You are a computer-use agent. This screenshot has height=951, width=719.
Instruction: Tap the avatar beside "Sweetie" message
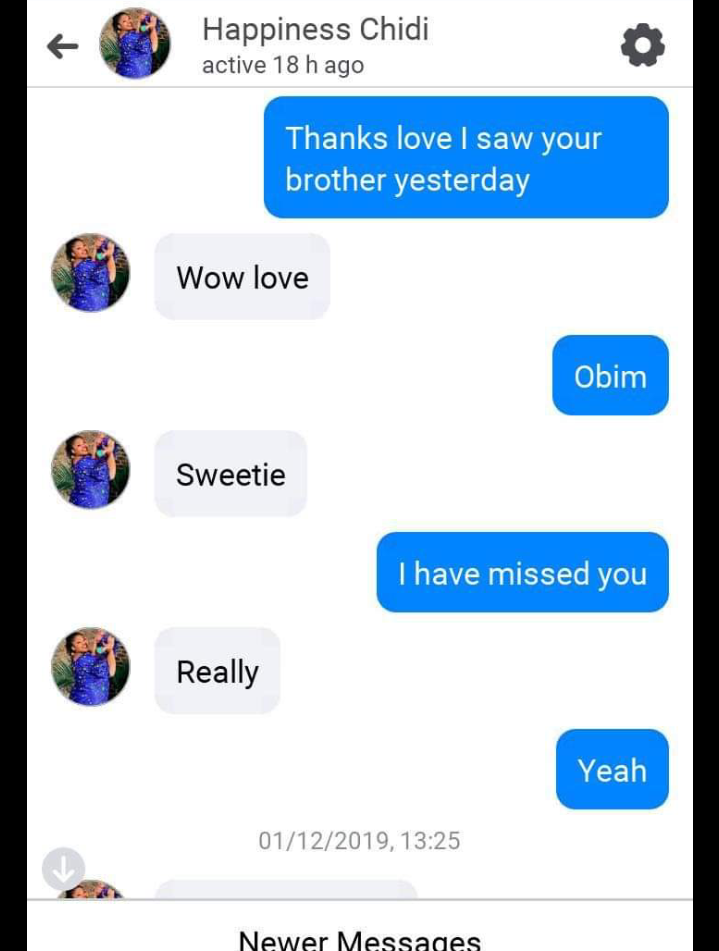point(91,470)
